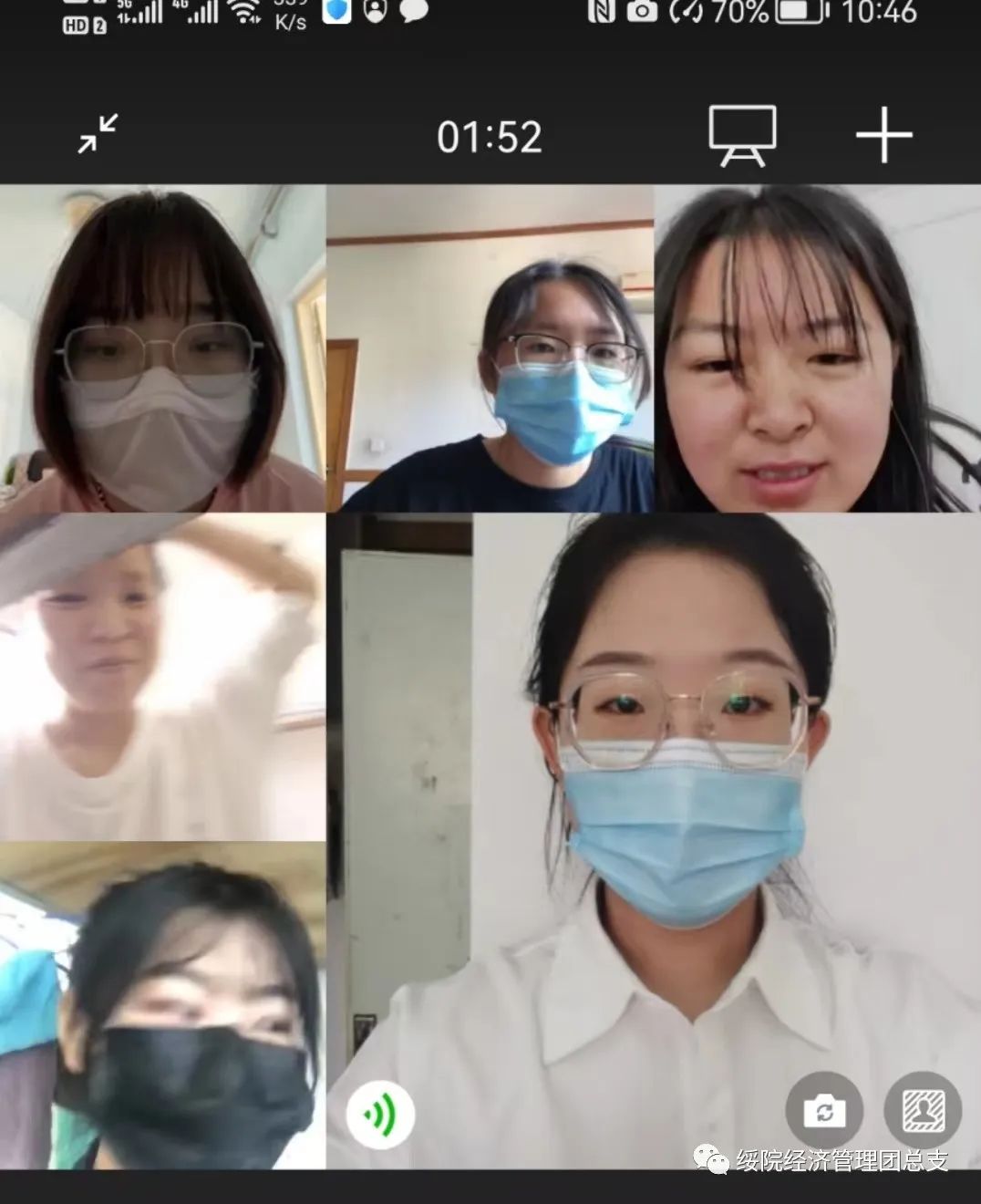Enlarge the tile of participant in white mask
This screenshot has width=981, height=1204.
(x=162, y=348)
